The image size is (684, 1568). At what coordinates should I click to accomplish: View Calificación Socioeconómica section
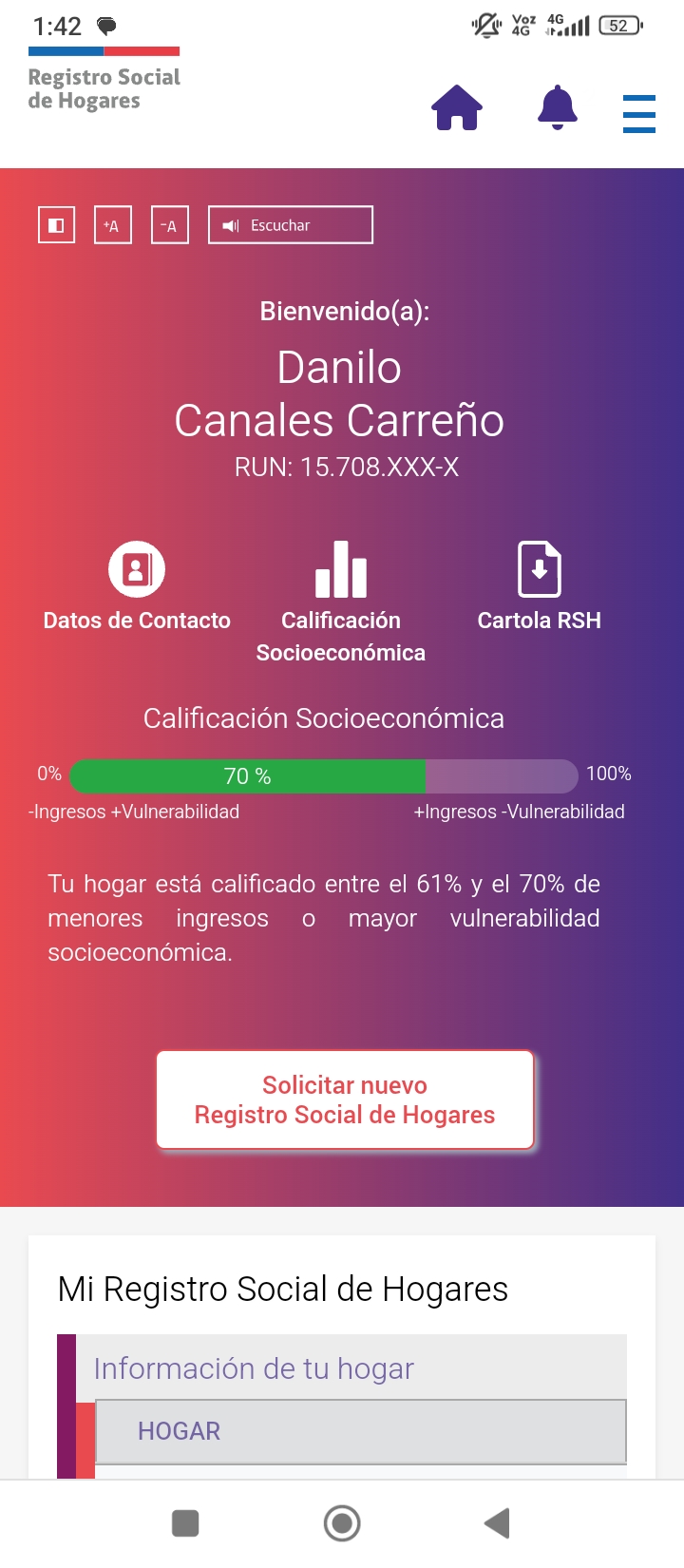click(x=341, y=601)
